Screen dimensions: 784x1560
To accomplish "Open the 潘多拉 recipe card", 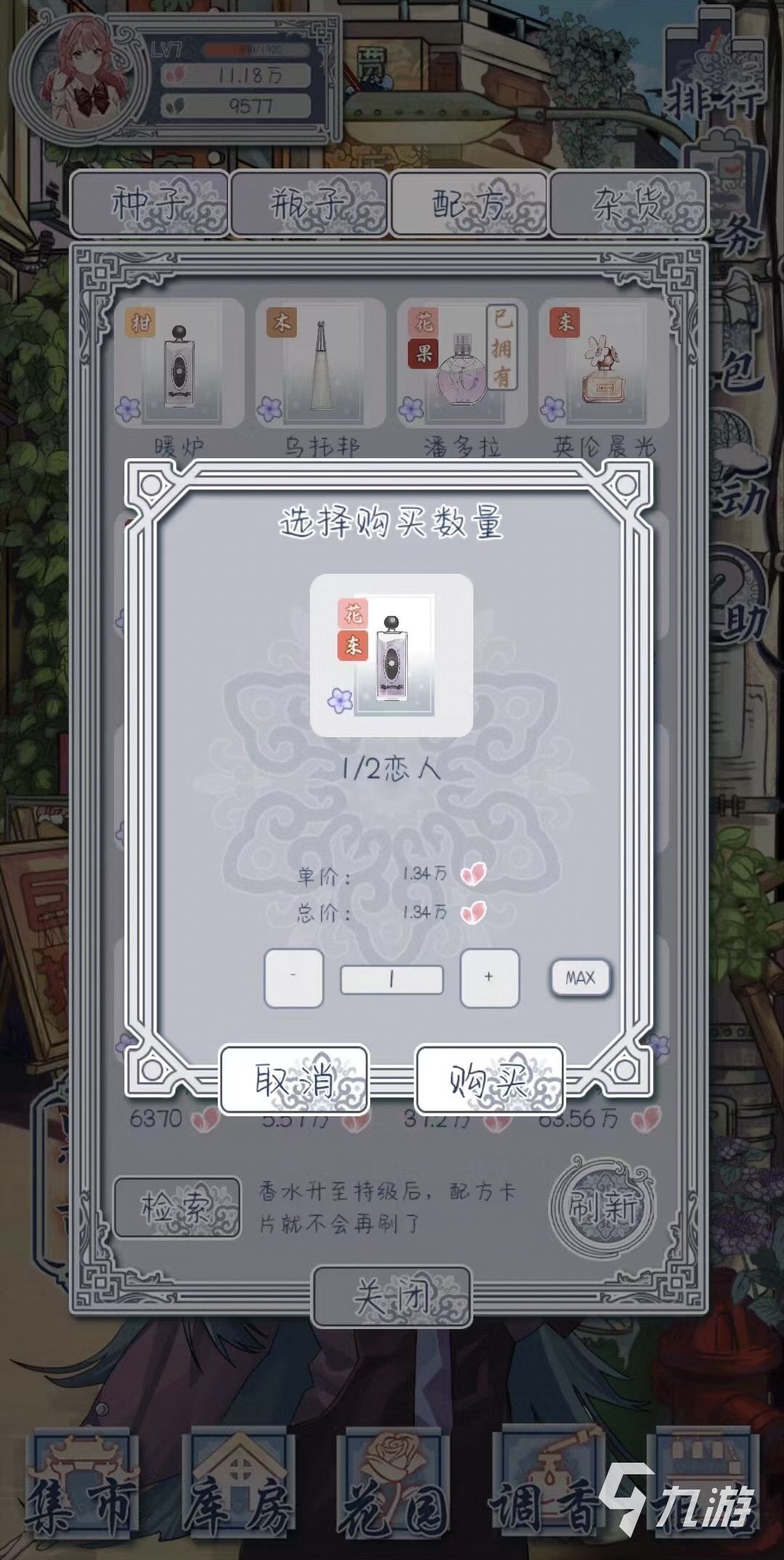I will [x=462, y=363].
